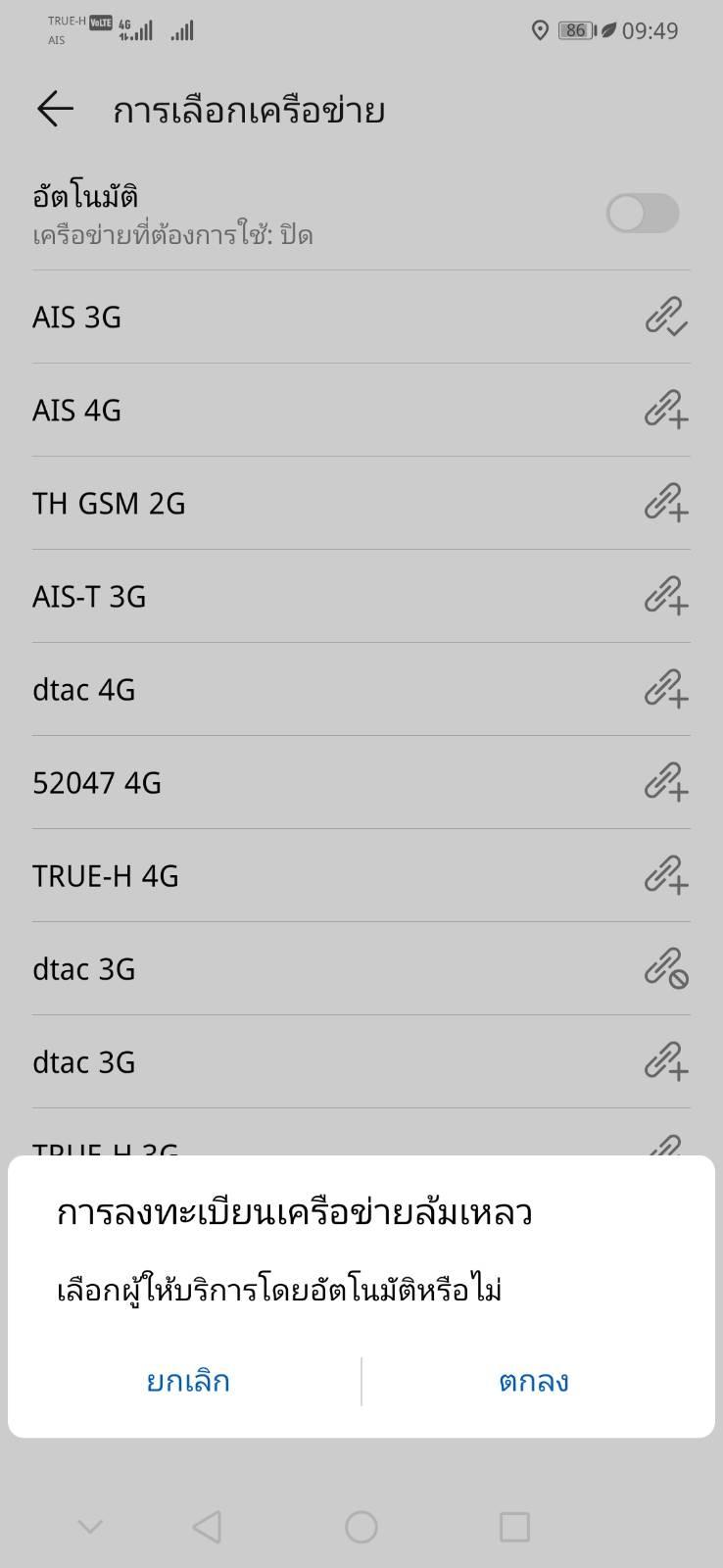Select the TRUE-H 4G network
Screen dimensions: 723x1568
361,875
